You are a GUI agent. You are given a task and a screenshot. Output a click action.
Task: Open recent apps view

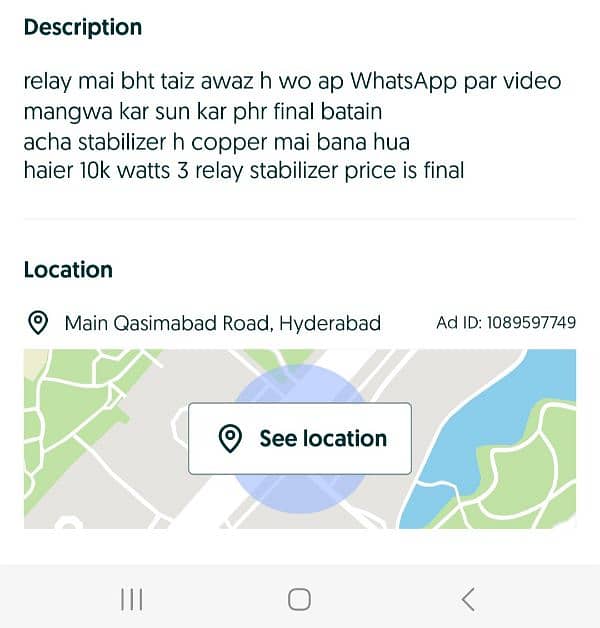(x=132, y=599)
